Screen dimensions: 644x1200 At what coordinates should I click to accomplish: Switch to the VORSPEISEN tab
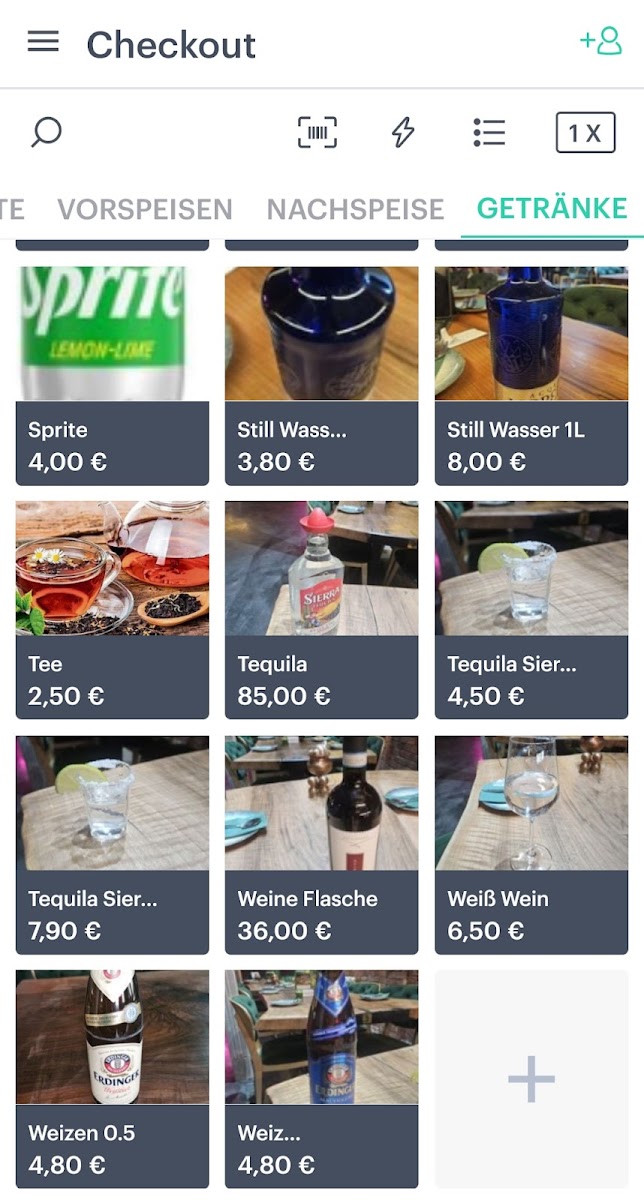(145, 209)
